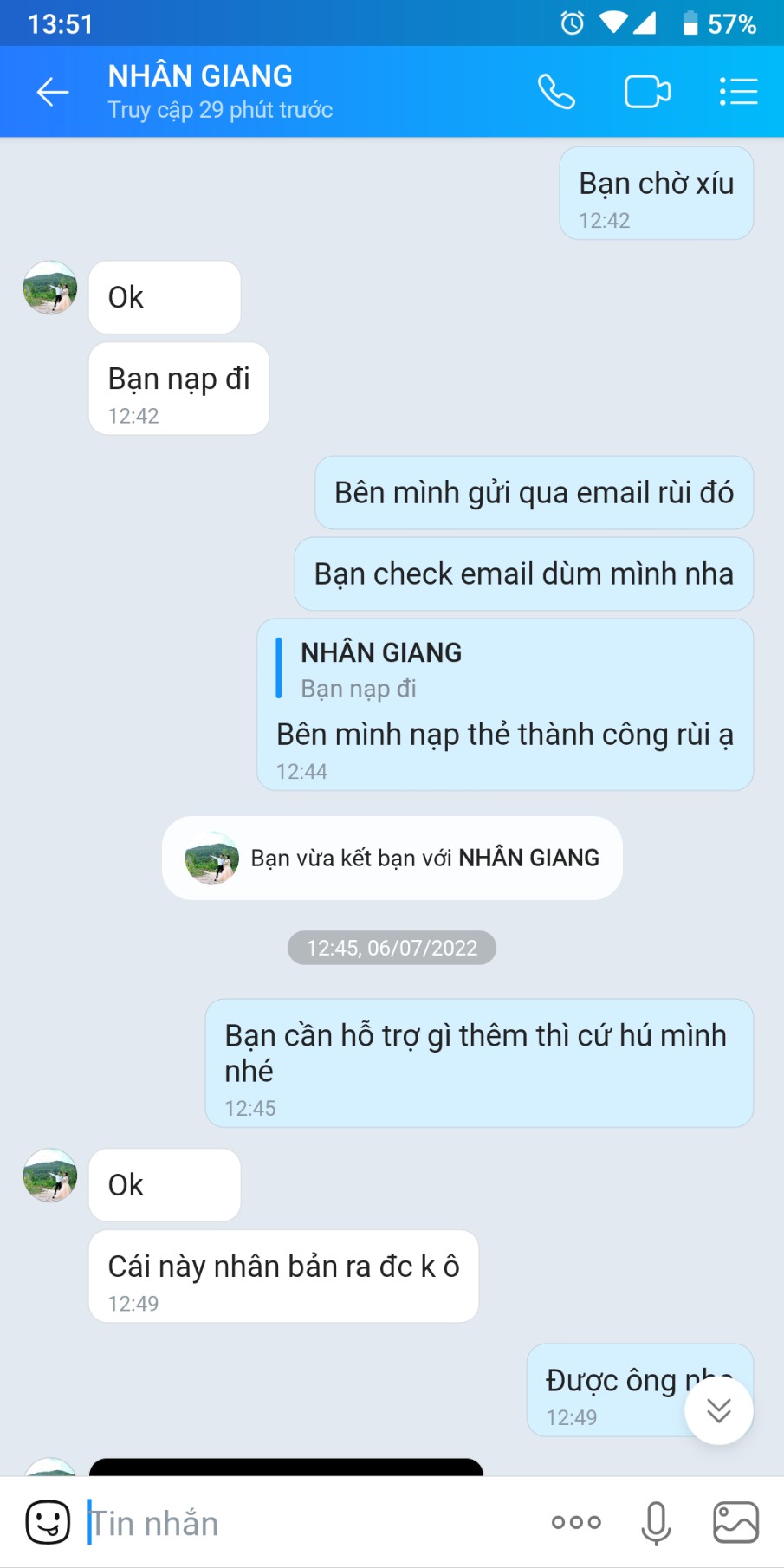Screen dimensions: 784x1568
Task: Record a voice message with the microphone
Action: [656, 1522]
